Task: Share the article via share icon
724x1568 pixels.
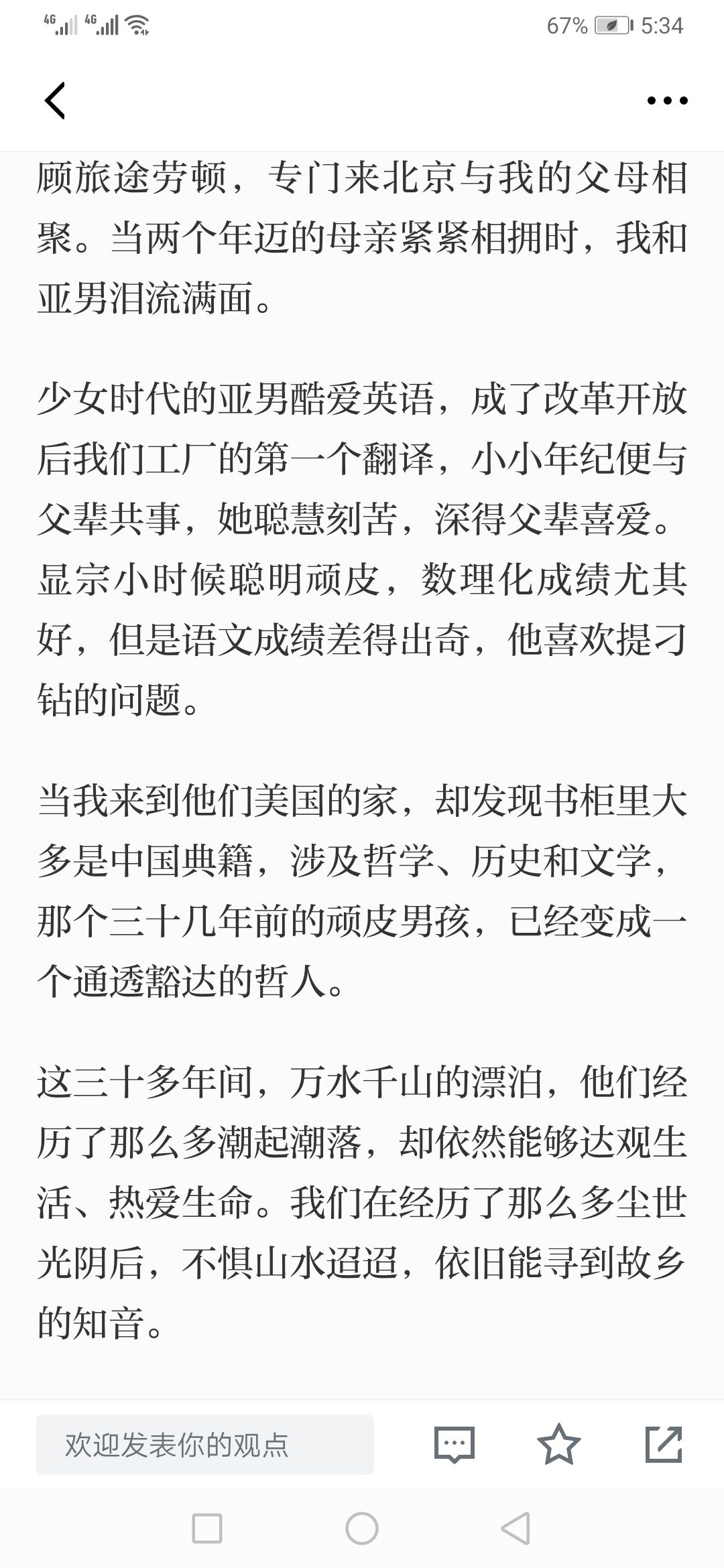Action: point(663,1445)
